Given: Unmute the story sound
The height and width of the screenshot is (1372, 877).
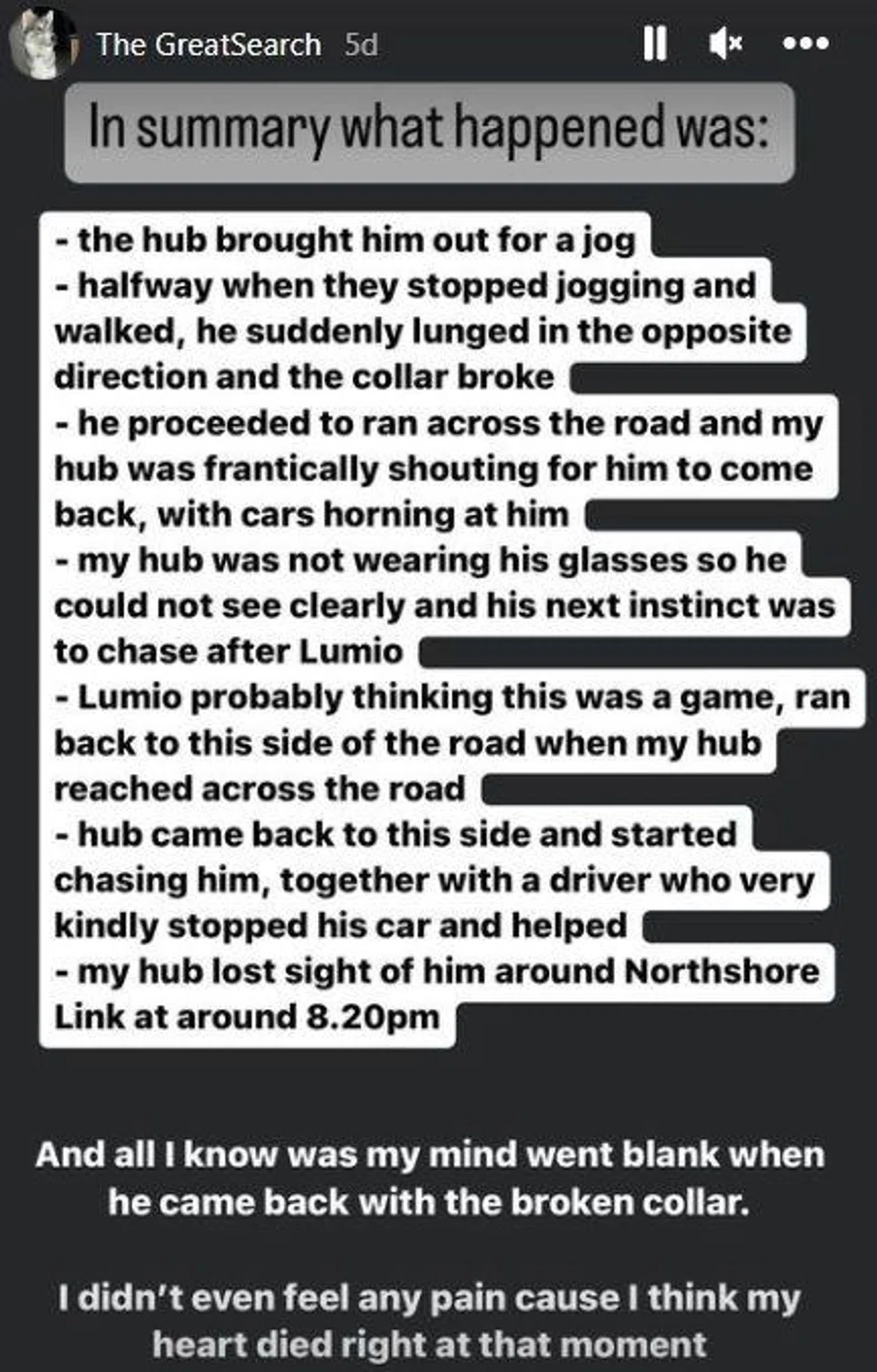Looking at the screenshot, I should pyautogui.click(x=725, y=43).
